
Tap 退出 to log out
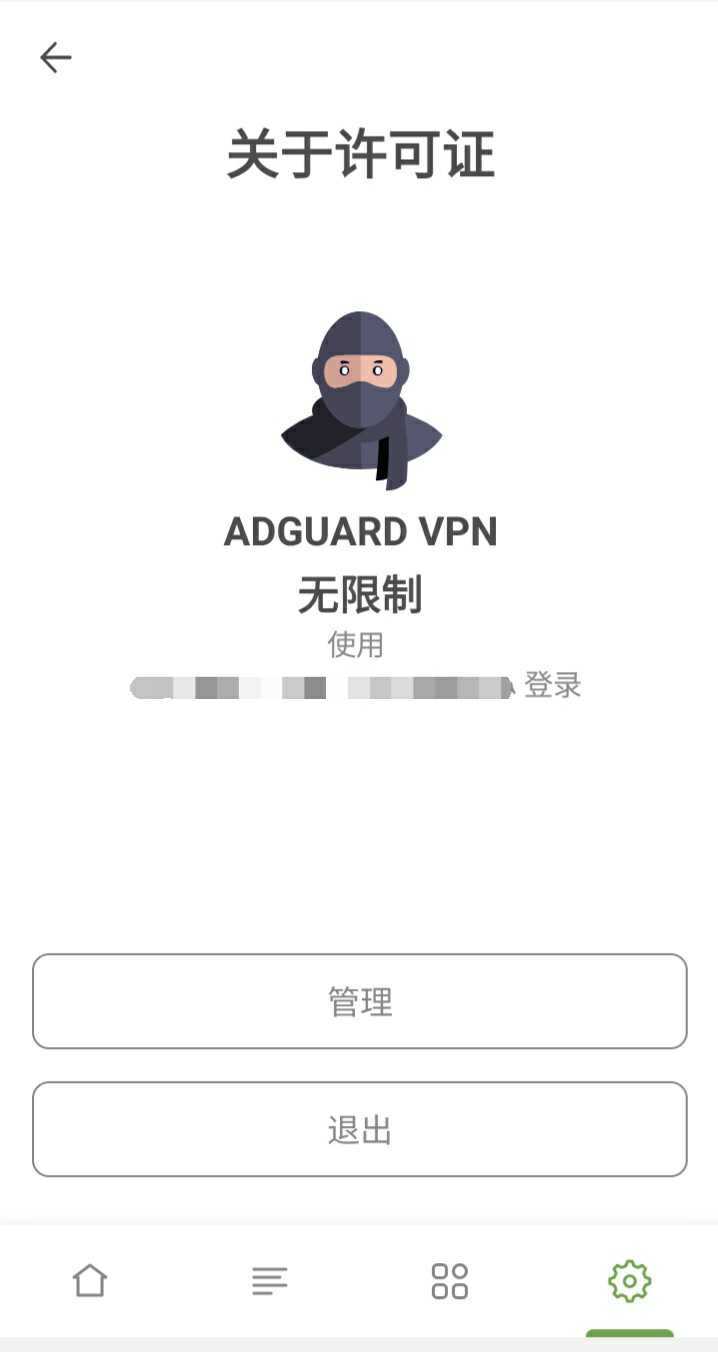pos(360,1130)
